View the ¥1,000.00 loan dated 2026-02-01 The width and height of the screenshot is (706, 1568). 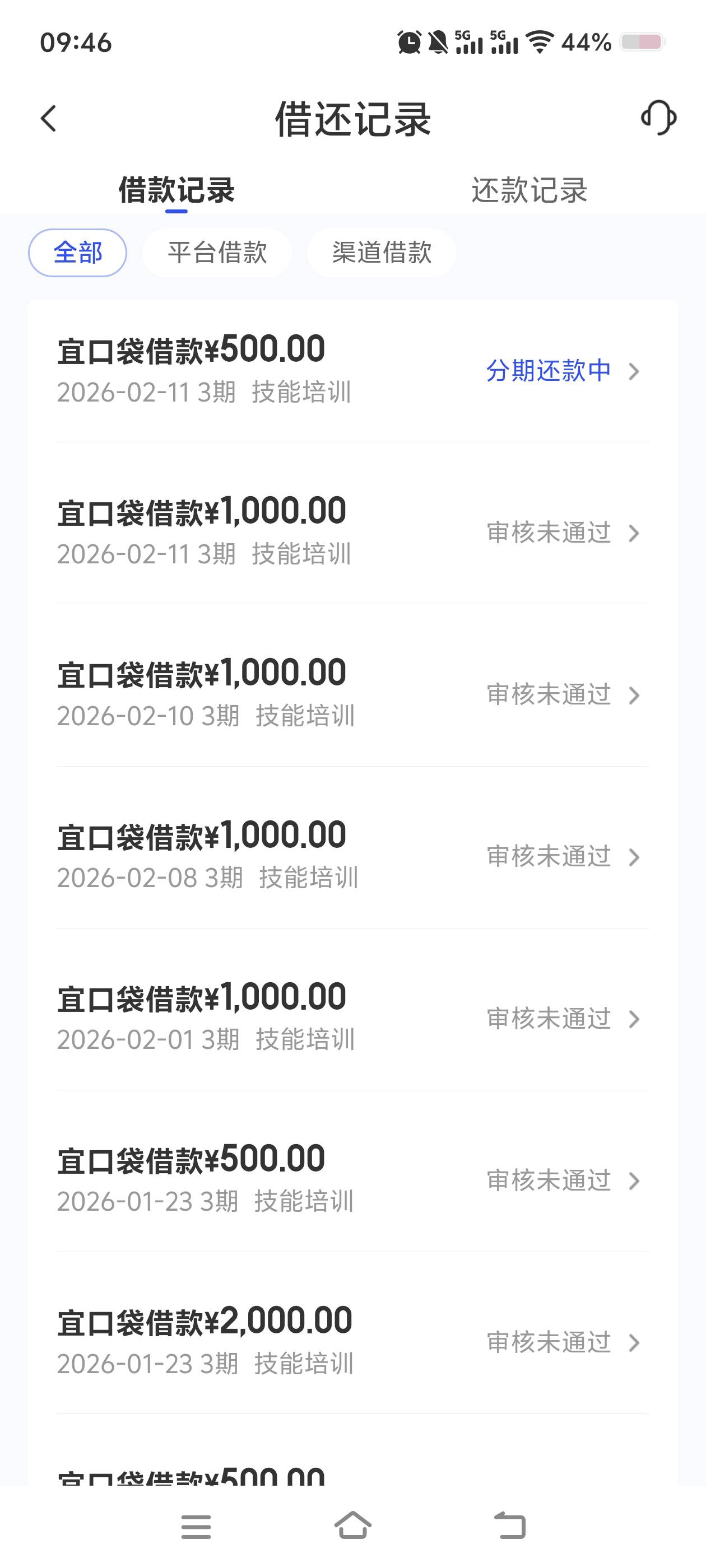tap(352, 1018)
